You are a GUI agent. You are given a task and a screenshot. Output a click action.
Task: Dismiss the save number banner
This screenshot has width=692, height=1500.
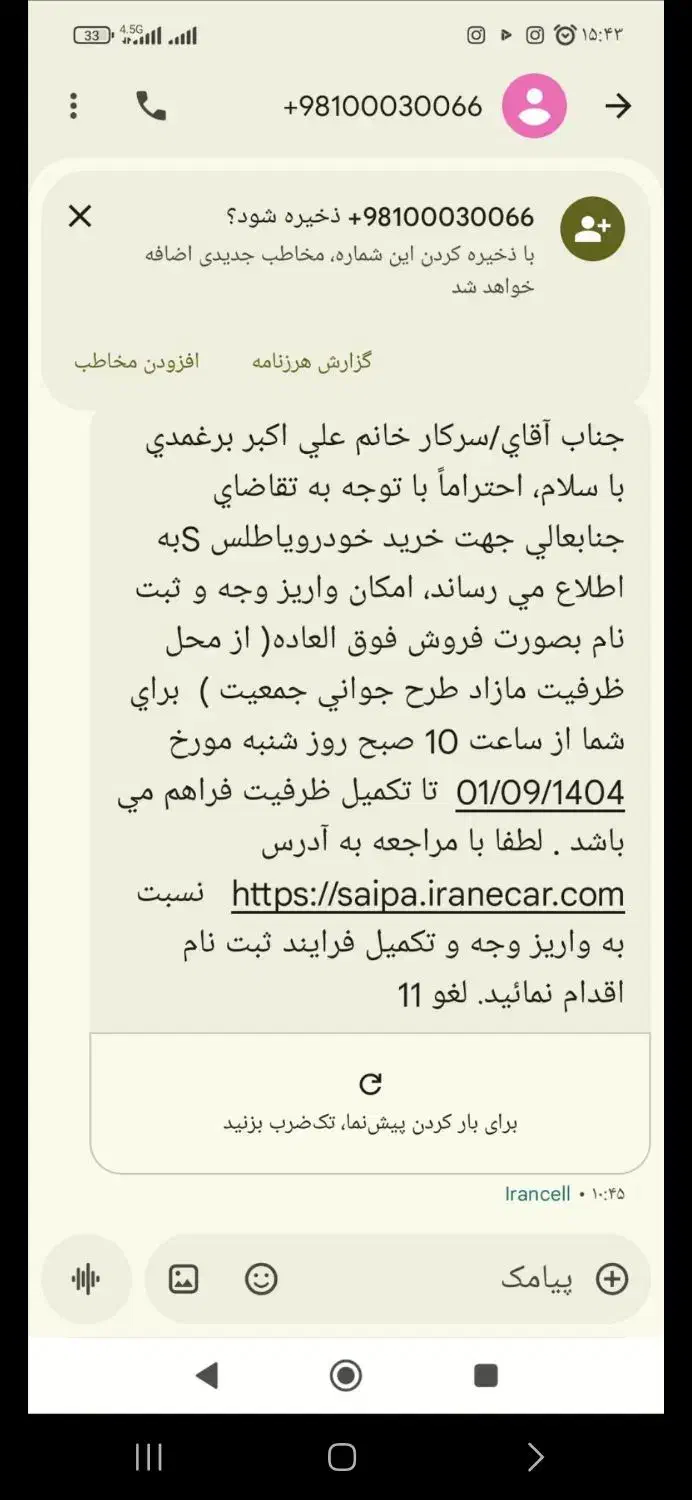(80, 216)
